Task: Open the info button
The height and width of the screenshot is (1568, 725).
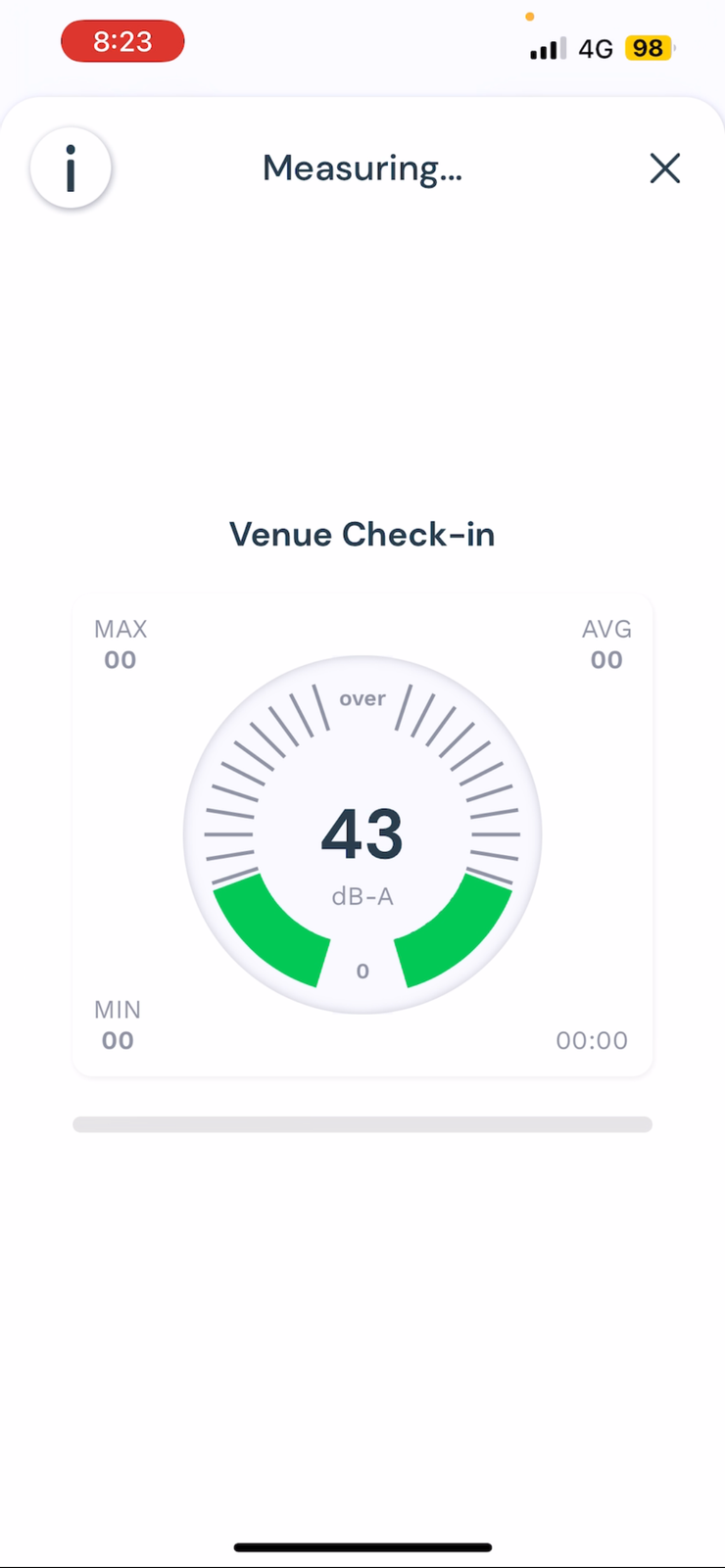Action: pos(71,168)
